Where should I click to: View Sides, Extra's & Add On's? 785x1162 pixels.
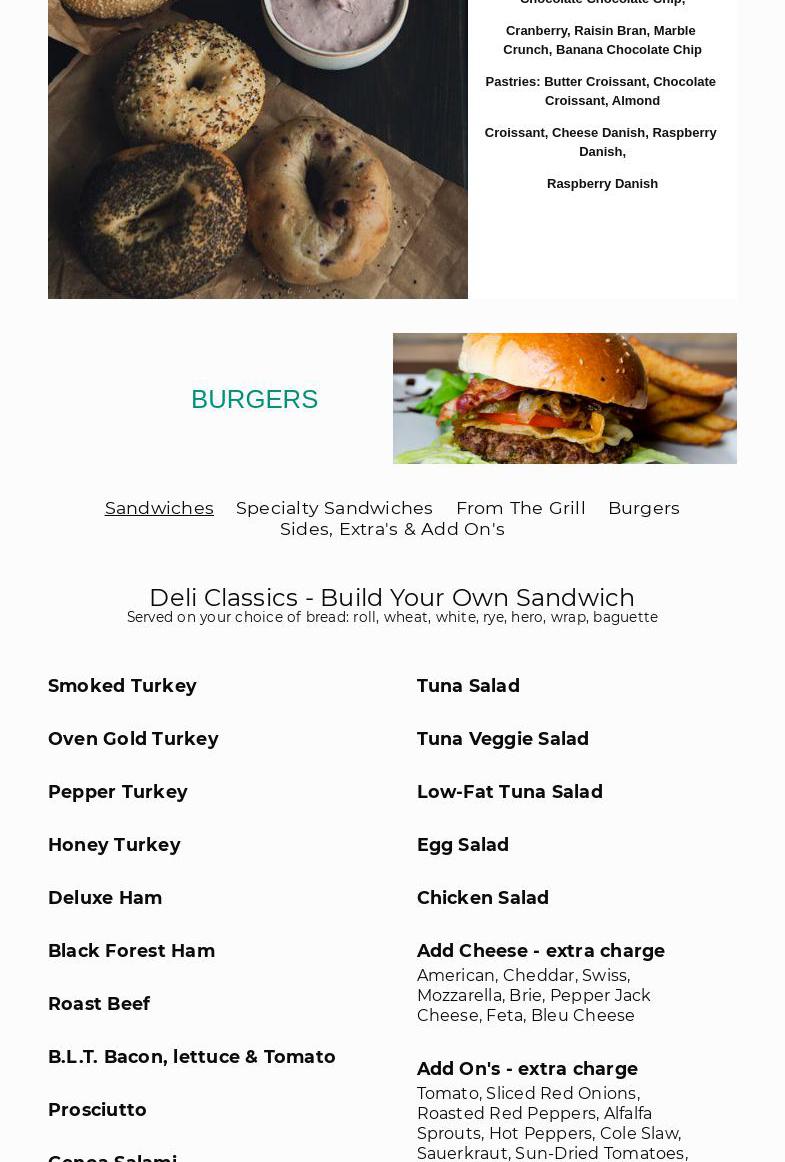[392, 529]
